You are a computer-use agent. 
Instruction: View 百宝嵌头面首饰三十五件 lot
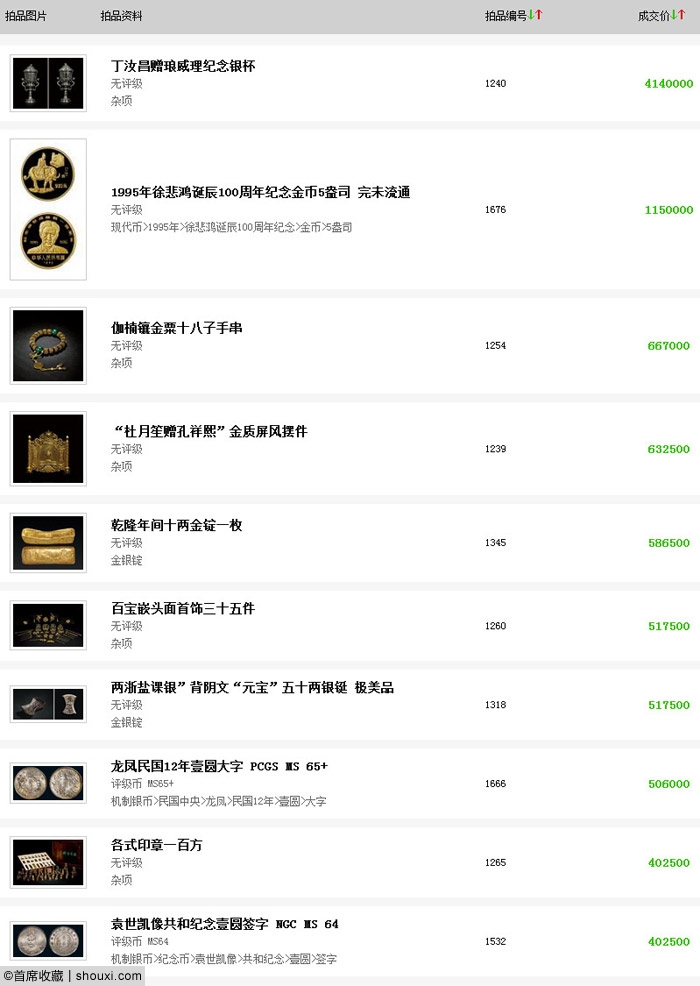(x=182, y=608)
